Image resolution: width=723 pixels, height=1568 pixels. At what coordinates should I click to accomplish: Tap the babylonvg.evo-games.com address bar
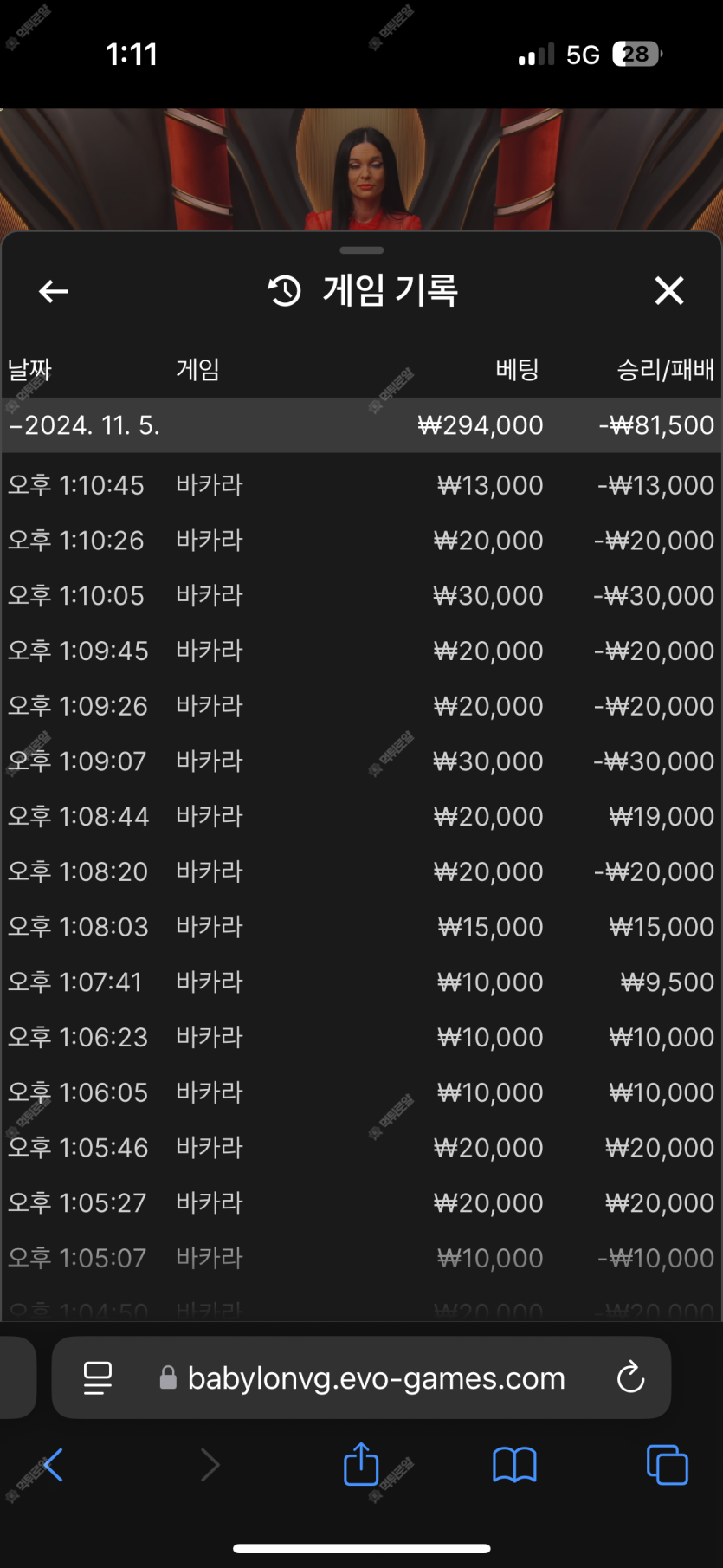pos(362,1377)
